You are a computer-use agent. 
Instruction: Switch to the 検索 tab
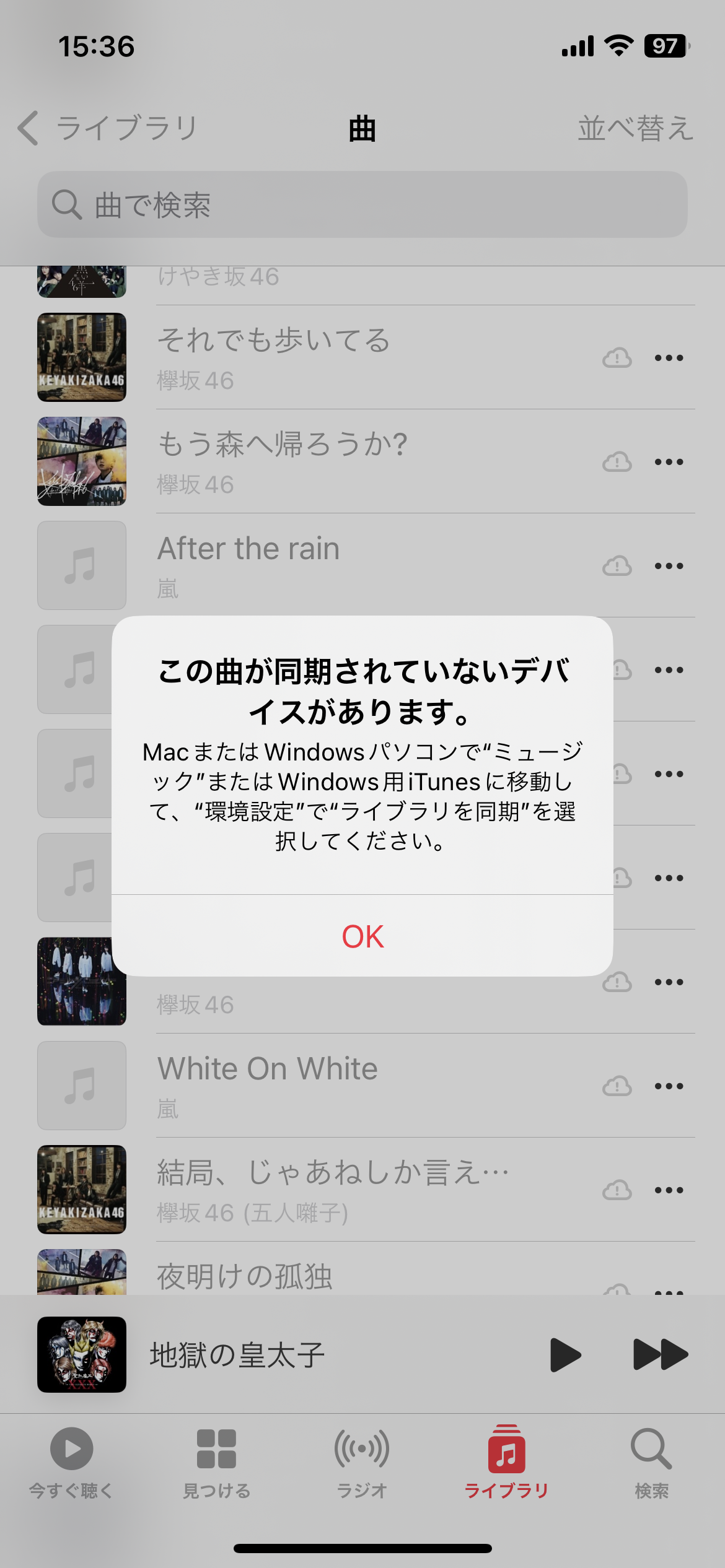tap(651, 1463)
